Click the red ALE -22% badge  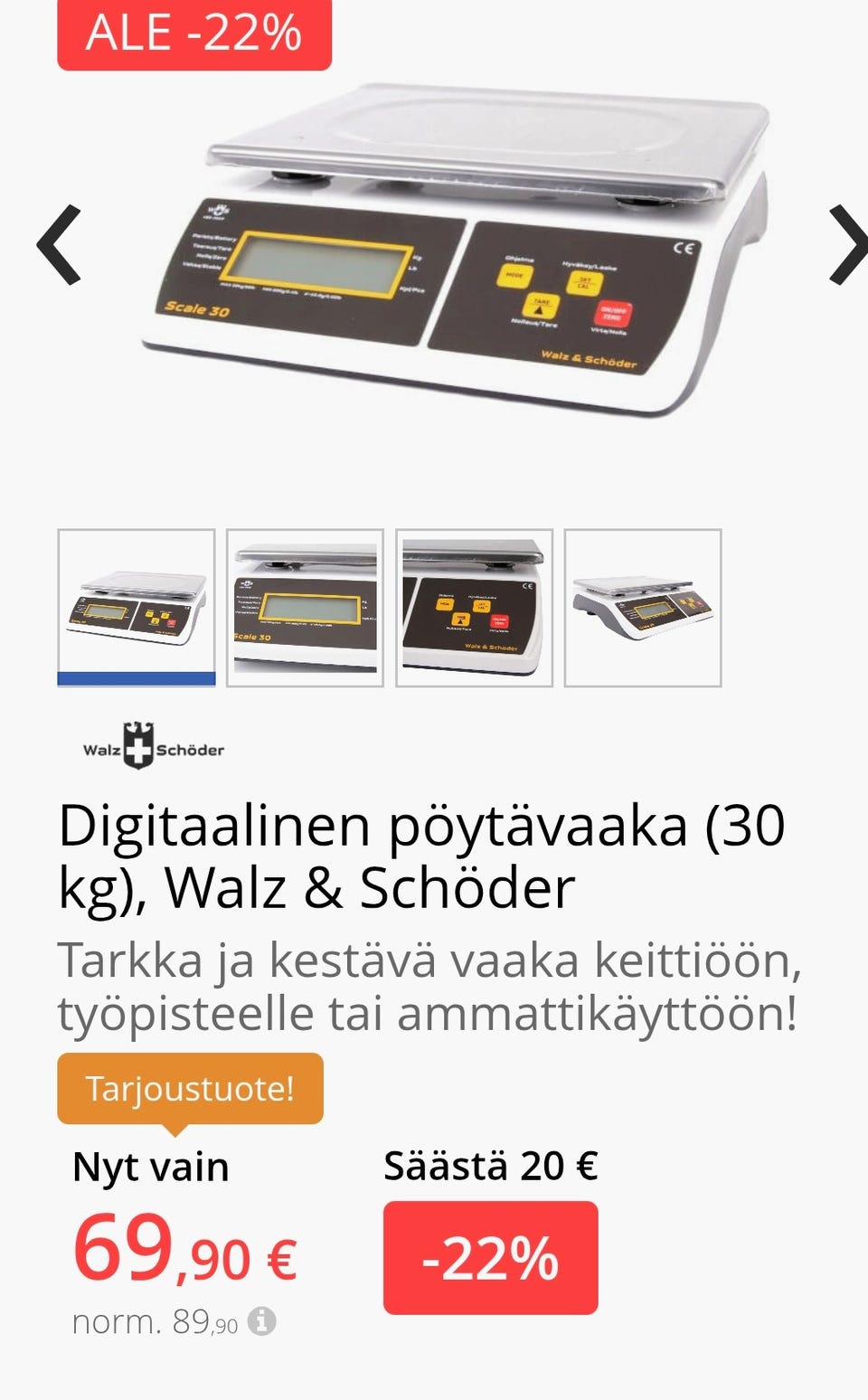coord(195,38)
